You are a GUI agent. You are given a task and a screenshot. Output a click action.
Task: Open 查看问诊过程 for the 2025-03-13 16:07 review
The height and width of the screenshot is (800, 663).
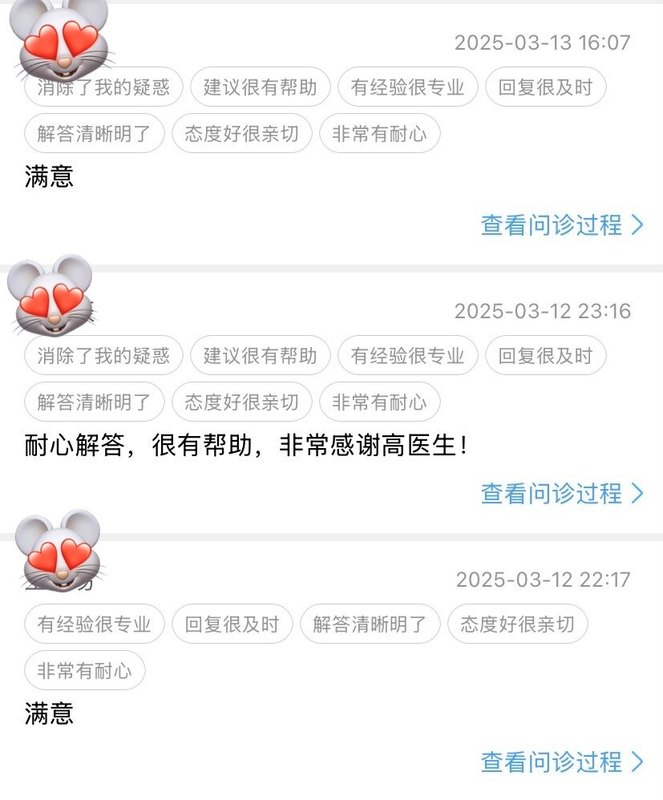tap(562, 225)
